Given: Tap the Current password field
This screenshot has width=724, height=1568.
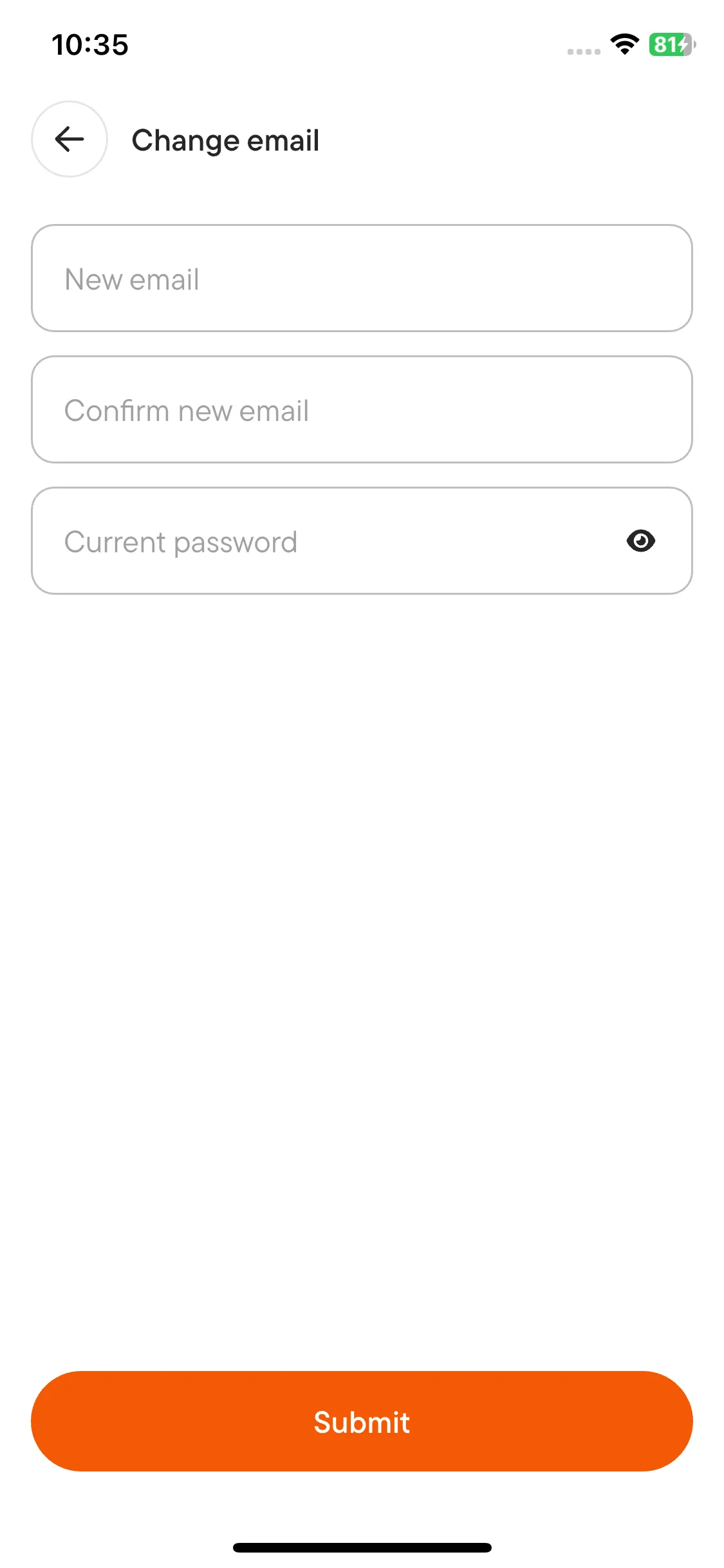Looking at the screenshot, I should [x=322, y=541].
